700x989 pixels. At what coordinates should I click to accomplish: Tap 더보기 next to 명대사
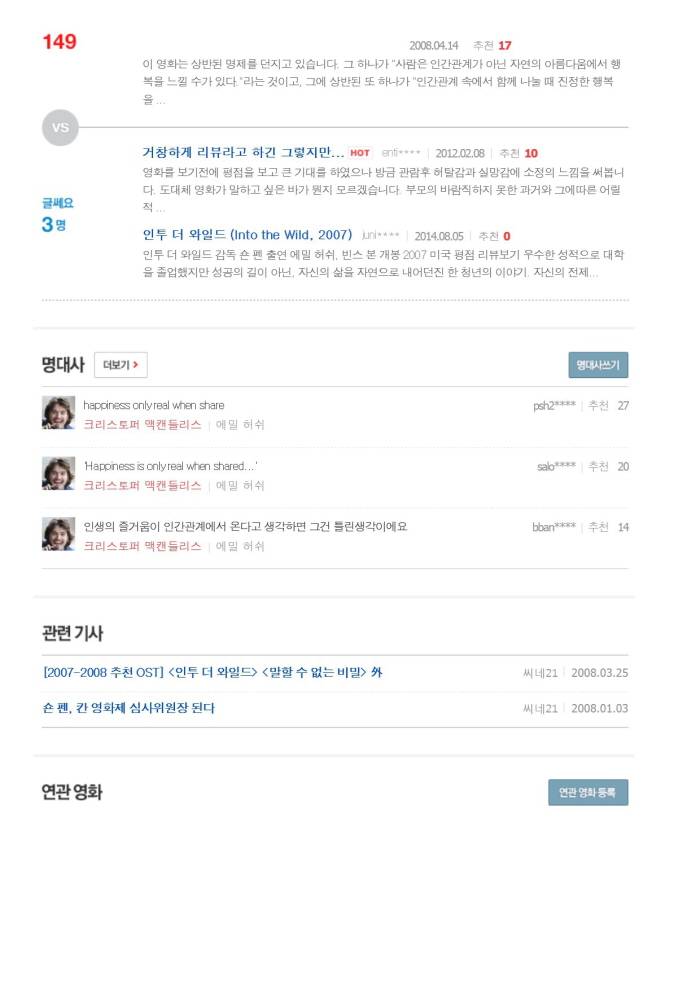click(x=120, y=365)
